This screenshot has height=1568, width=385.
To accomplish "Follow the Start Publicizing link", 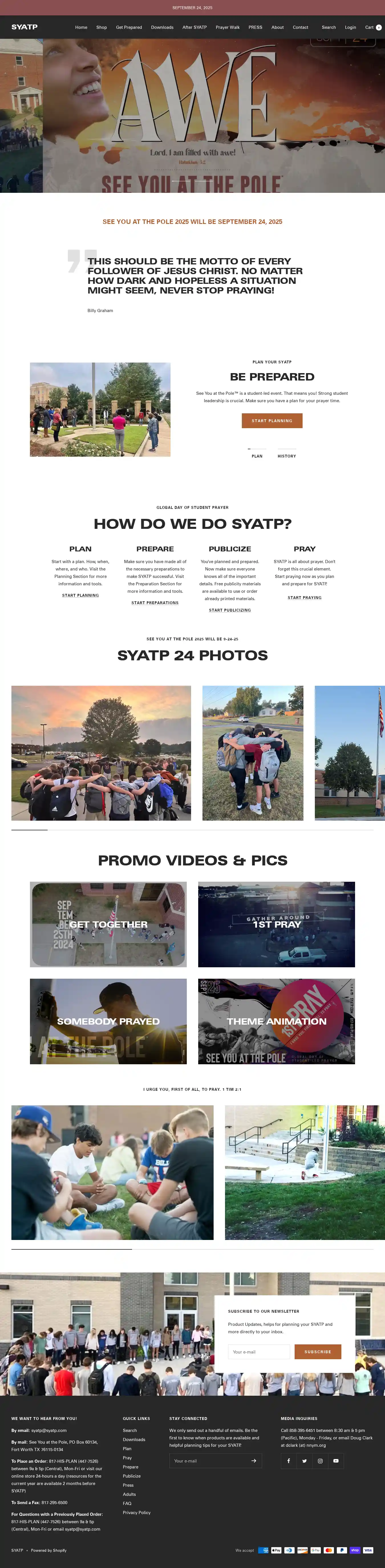I will coord(230,610).
